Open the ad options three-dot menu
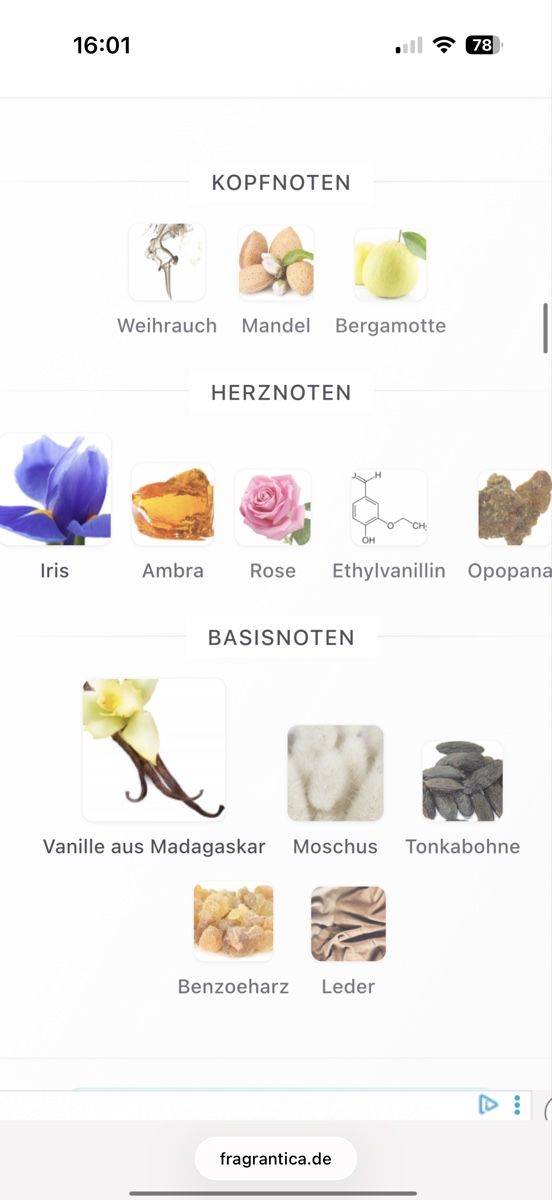Viewport: 552px width, 1200px height. [x=517, y=1104]
